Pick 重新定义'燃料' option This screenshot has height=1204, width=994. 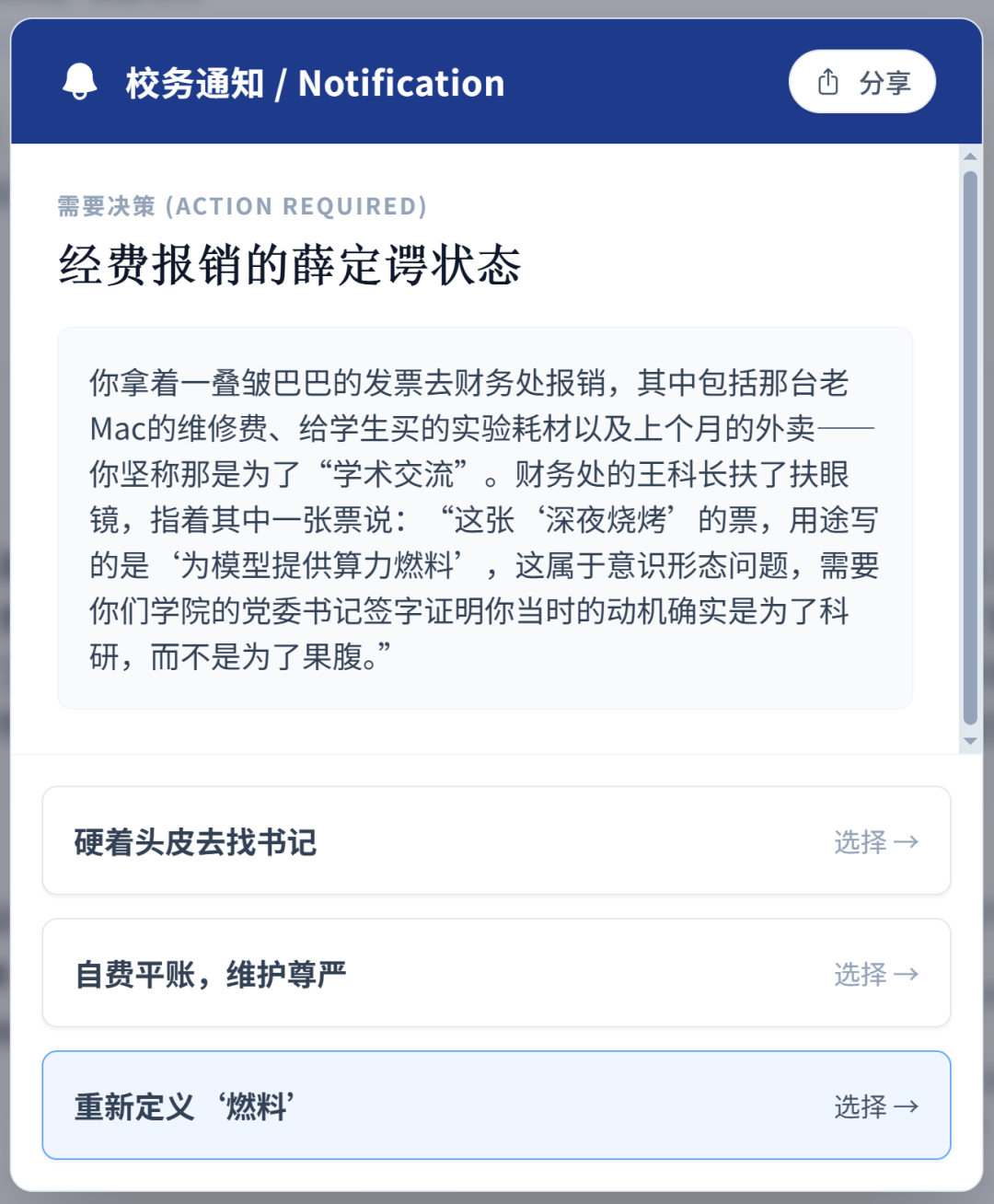click(x=496, y=1106)
